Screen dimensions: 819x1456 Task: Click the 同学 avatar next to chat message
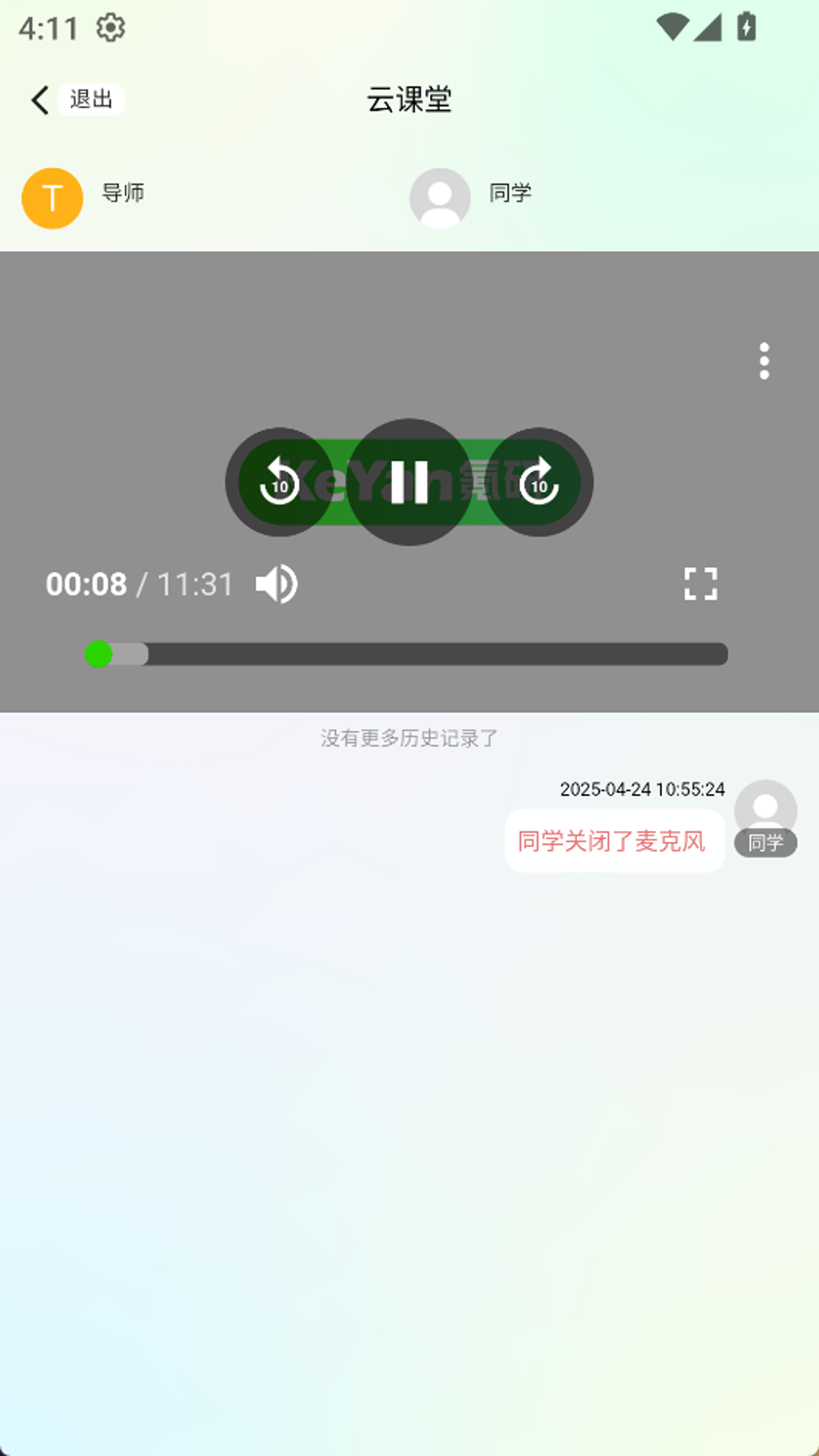[764, 812]
